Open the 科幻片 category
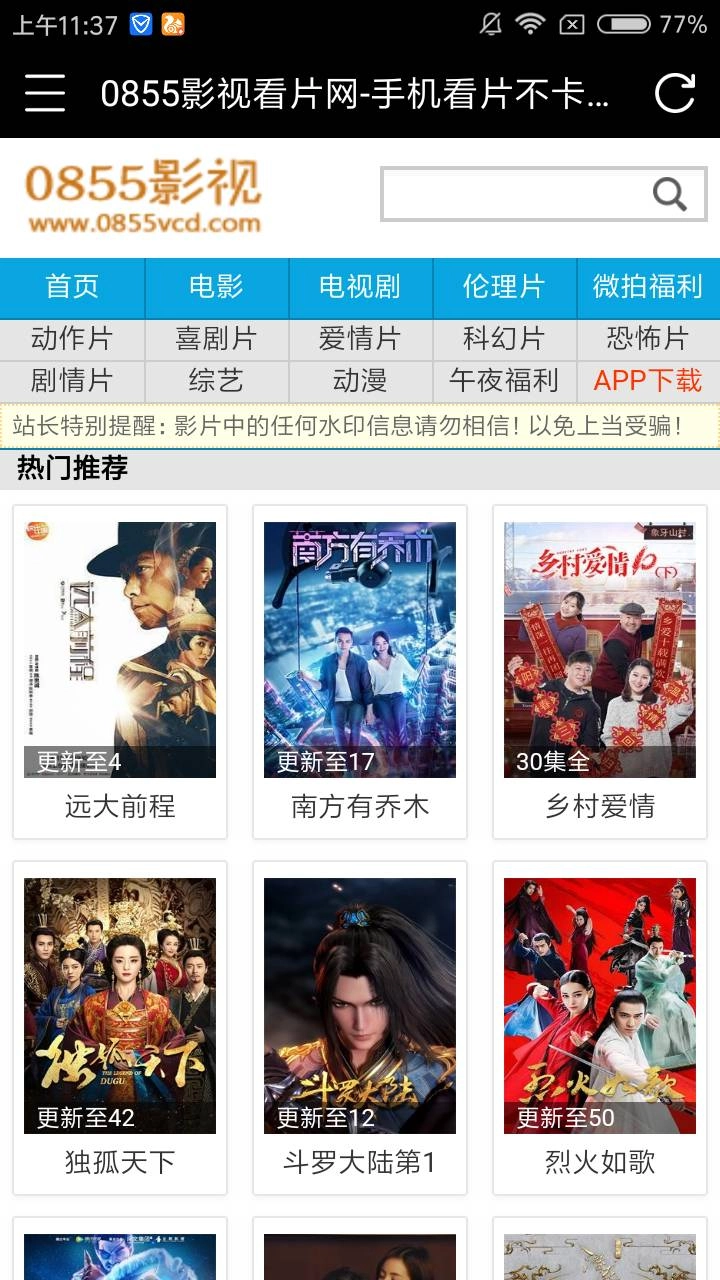 504,339
